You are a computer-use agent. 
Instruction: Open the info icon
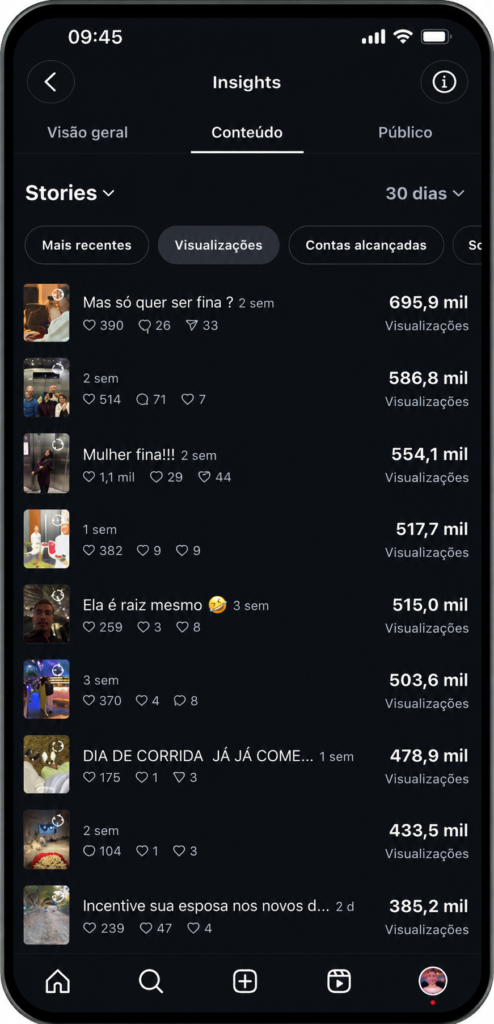444,82
